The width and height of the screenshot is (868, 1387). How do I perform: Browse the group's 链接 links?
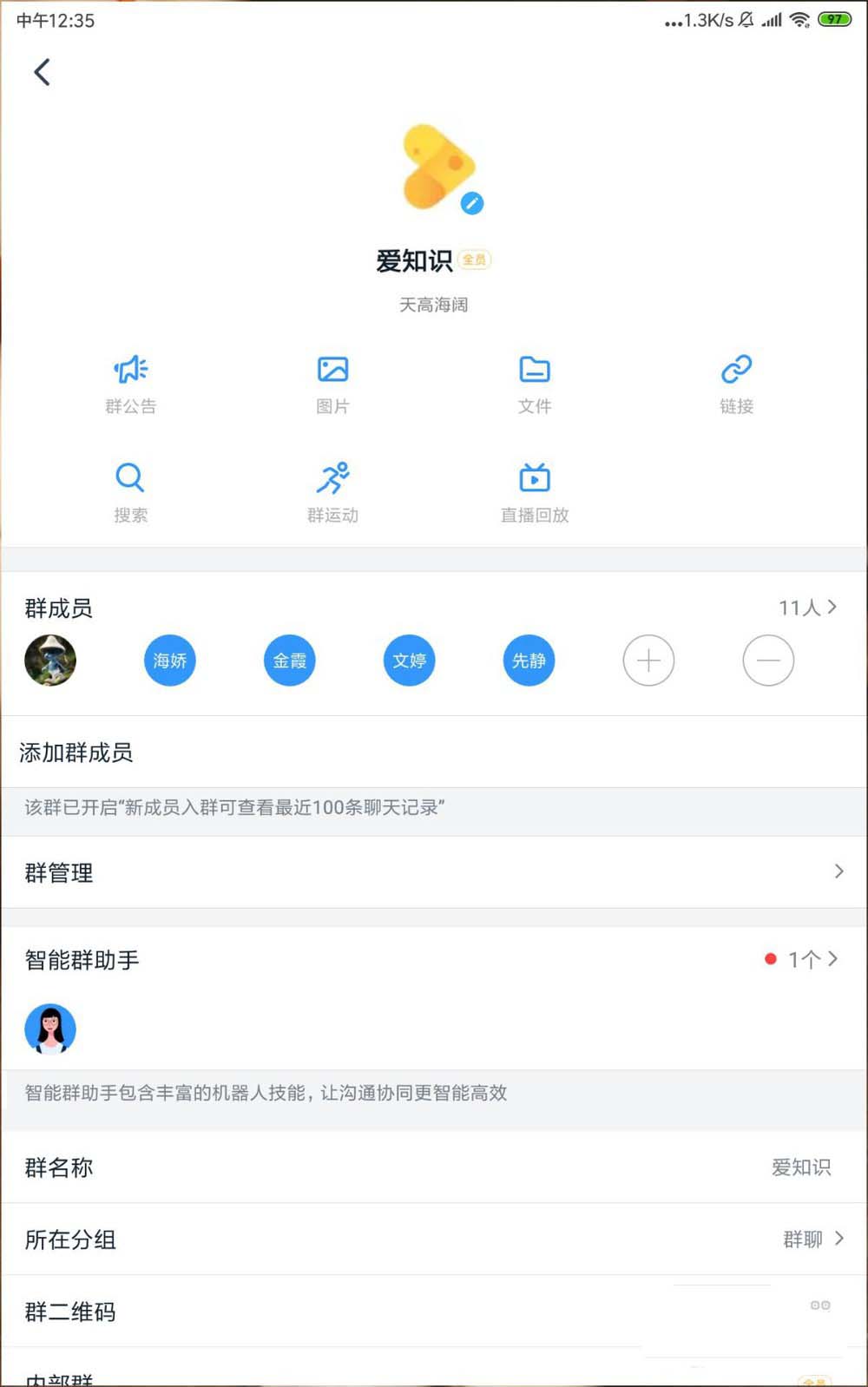point(736,383)
